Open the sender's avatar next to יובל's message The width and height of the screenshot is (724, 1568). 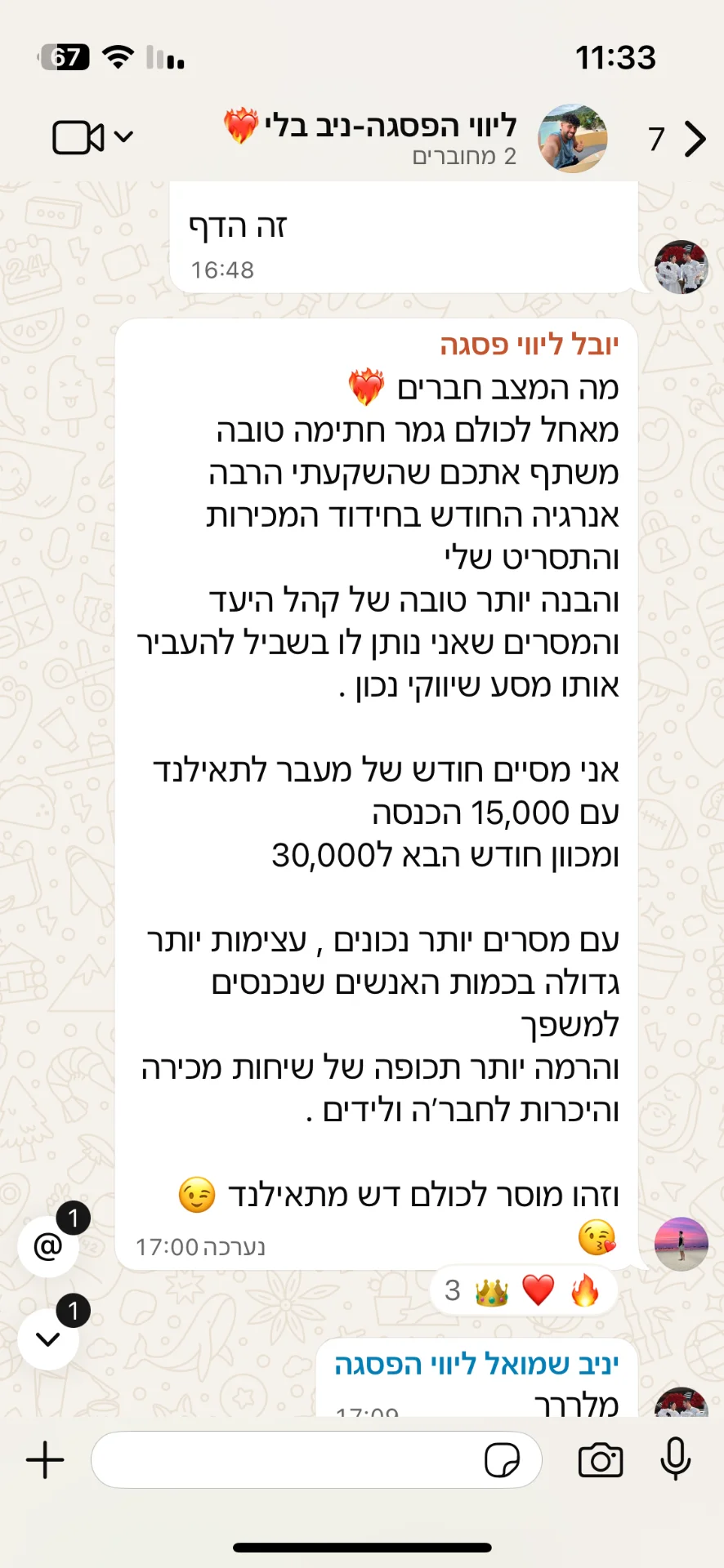point(681,1244)
